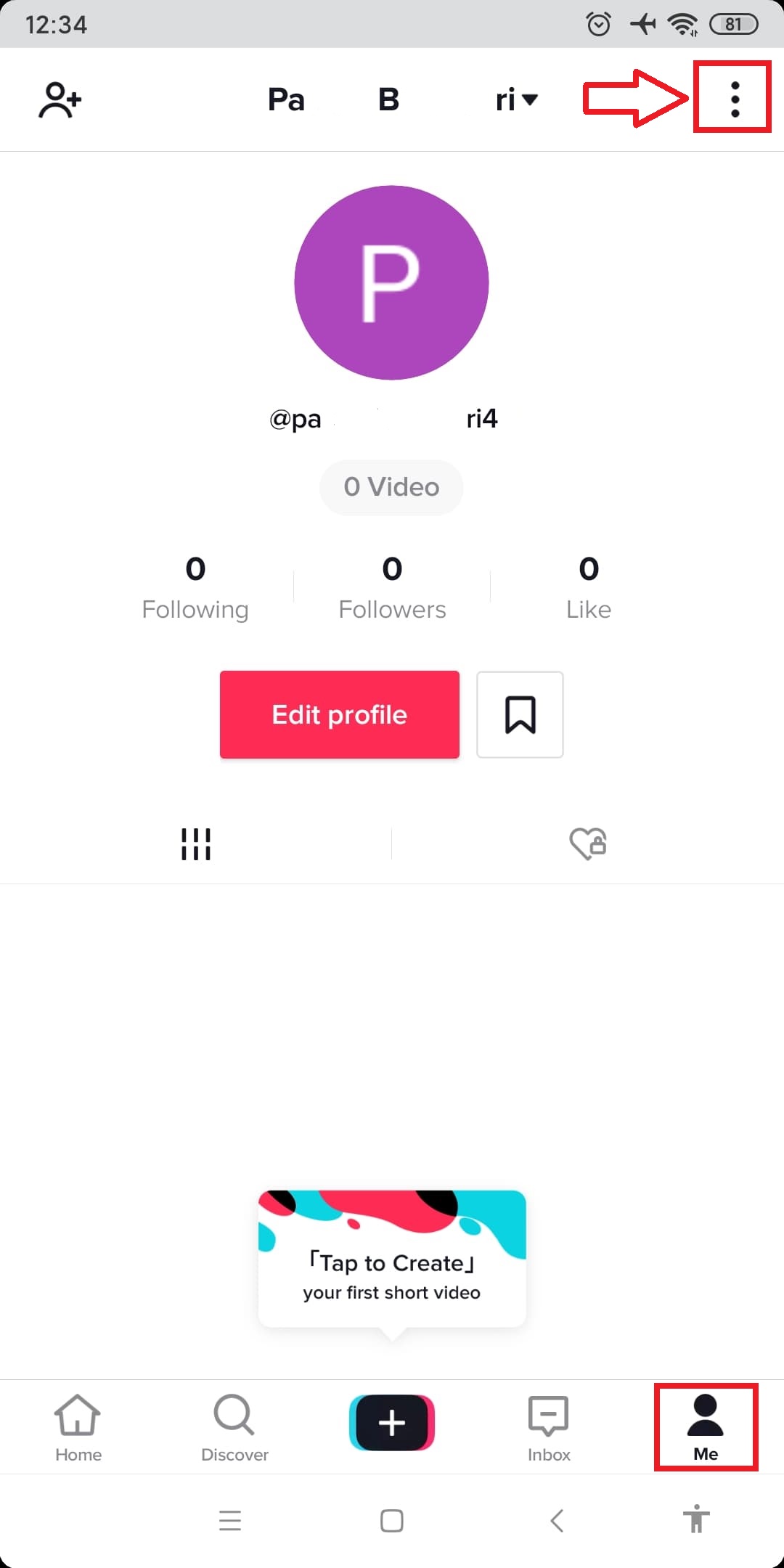Tap the purple profile picture
784x1568 pixels.
[391, 283]
